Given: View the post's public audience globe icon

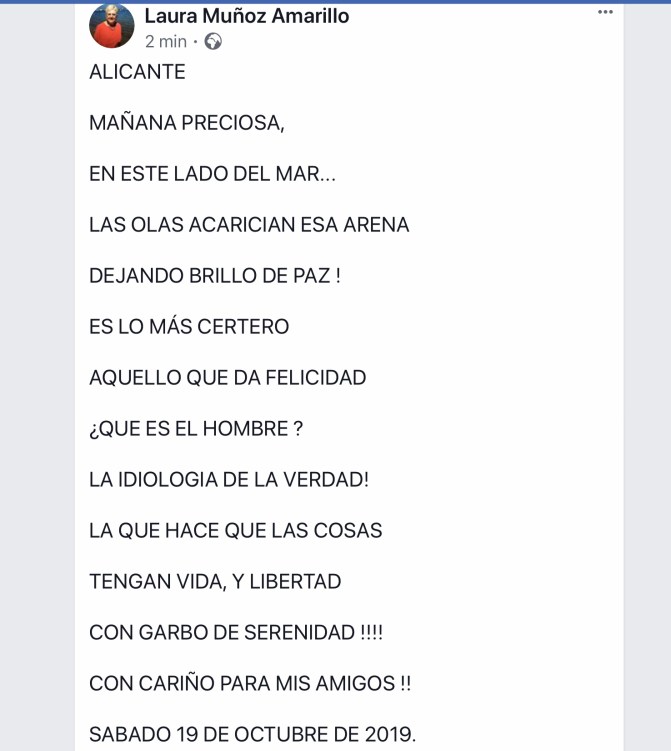Looking at the screenshot, I should tap(213, 41).
